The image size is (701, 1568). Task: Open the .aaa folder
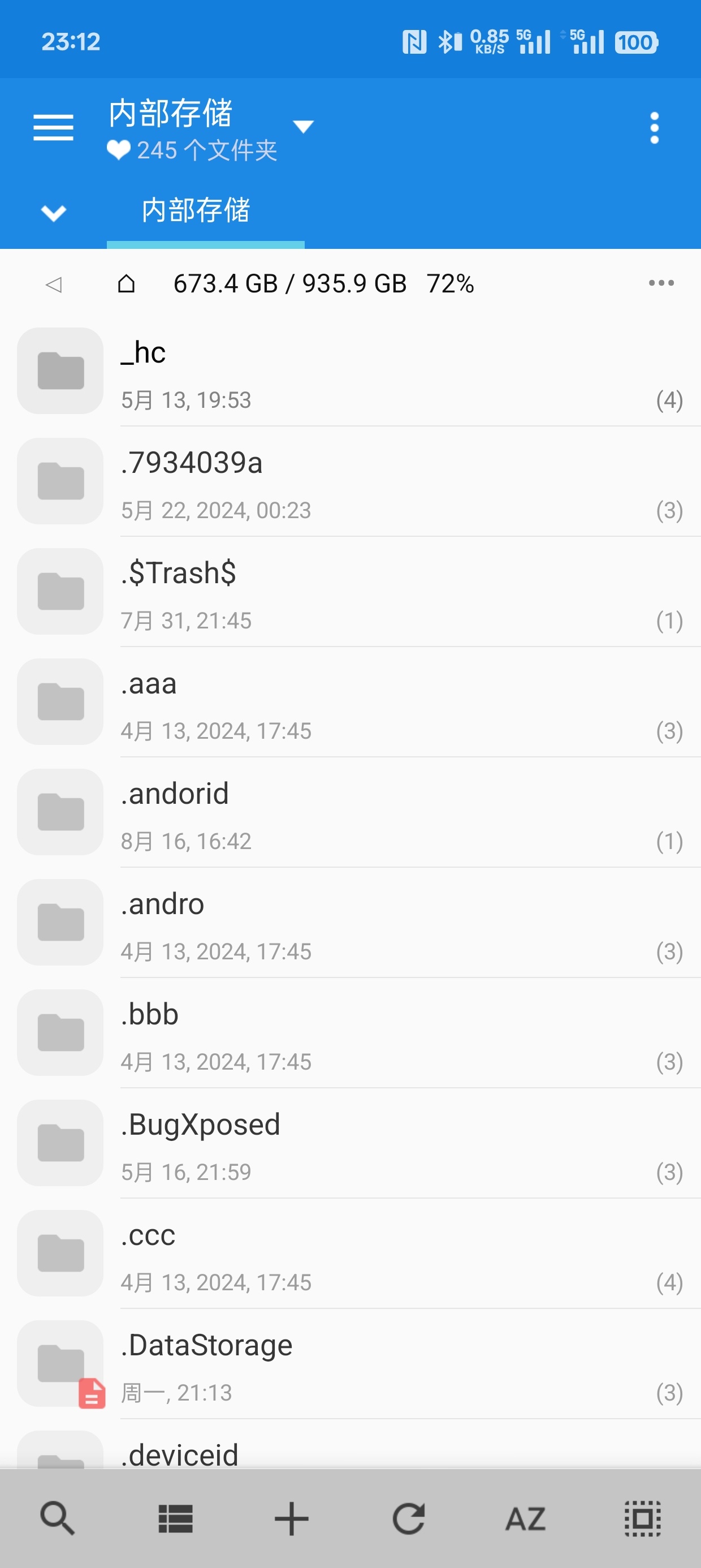pyautogui.click(x=365, y=703)
